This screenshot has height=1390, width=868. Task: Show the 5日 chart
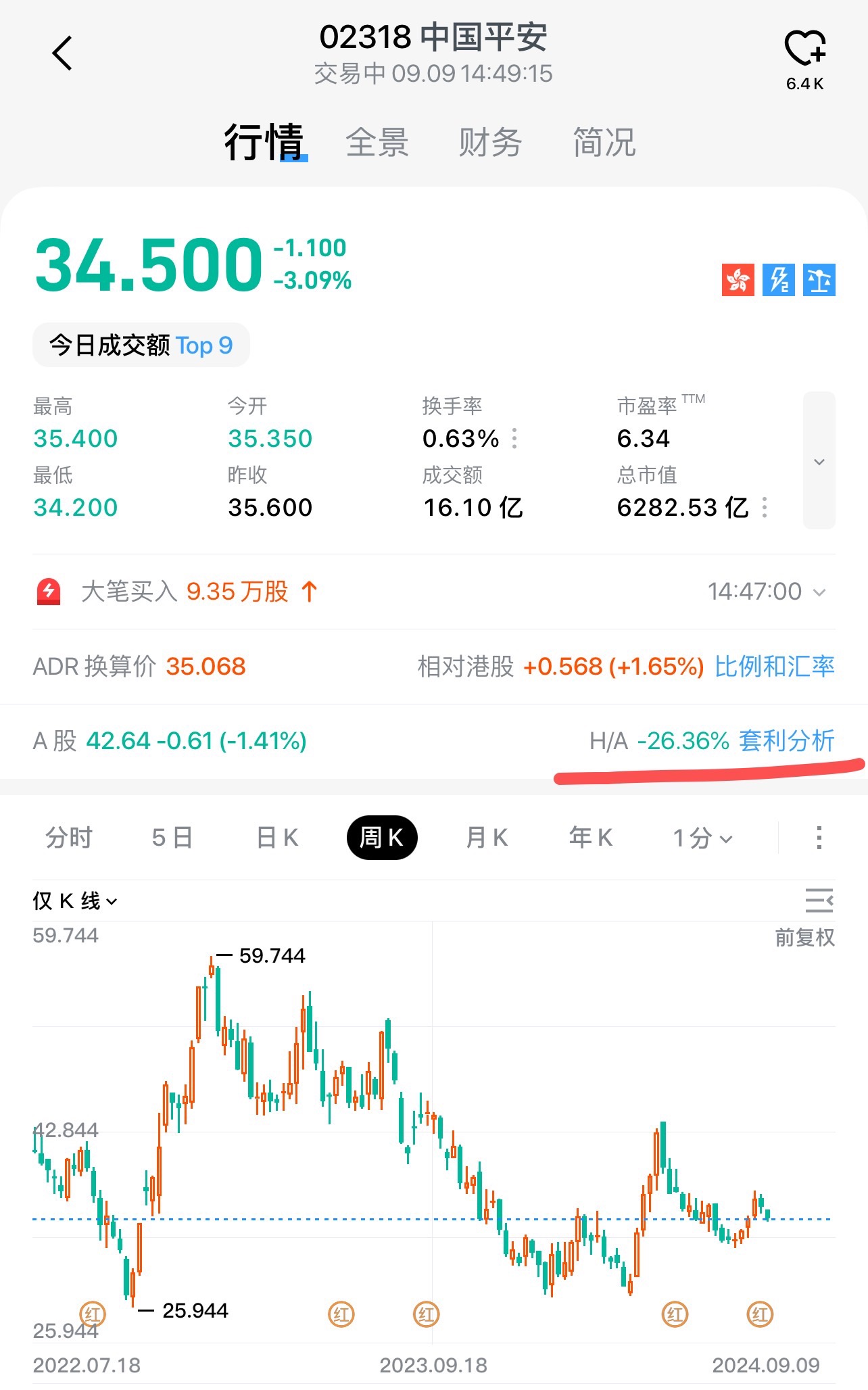click(x=172, y=838)
